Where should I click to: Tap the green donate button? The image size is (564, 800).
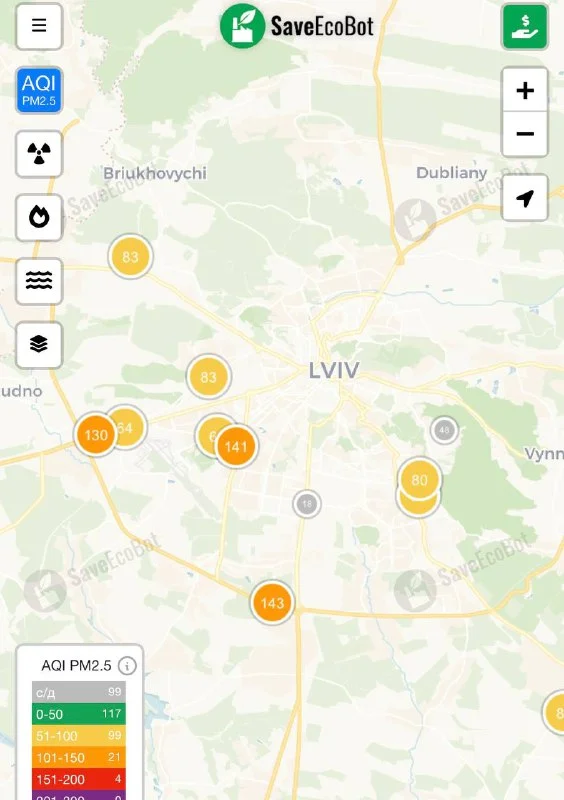[x=525, y=26]
